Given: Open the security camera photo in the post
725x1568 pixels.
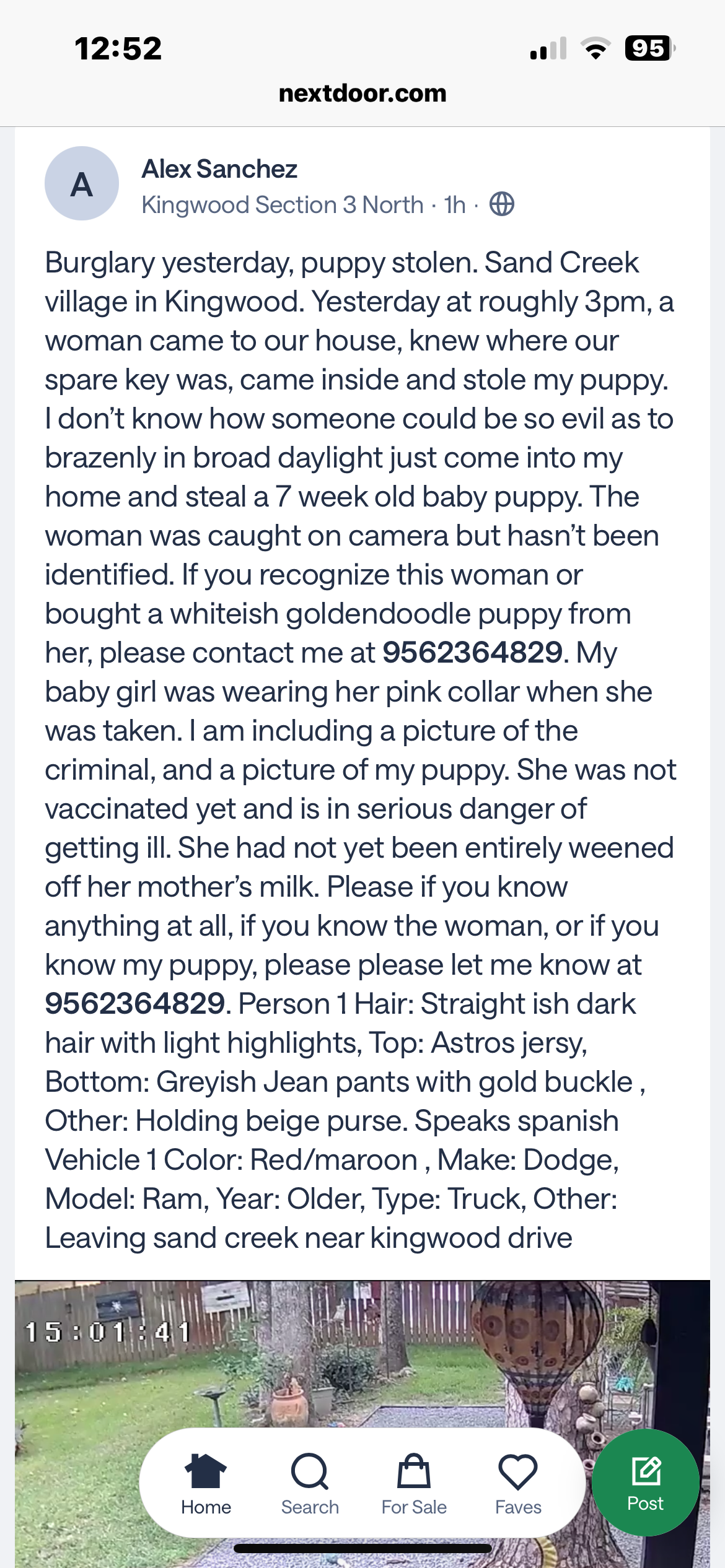Looking at the screenshot, I should [362, 1423].
